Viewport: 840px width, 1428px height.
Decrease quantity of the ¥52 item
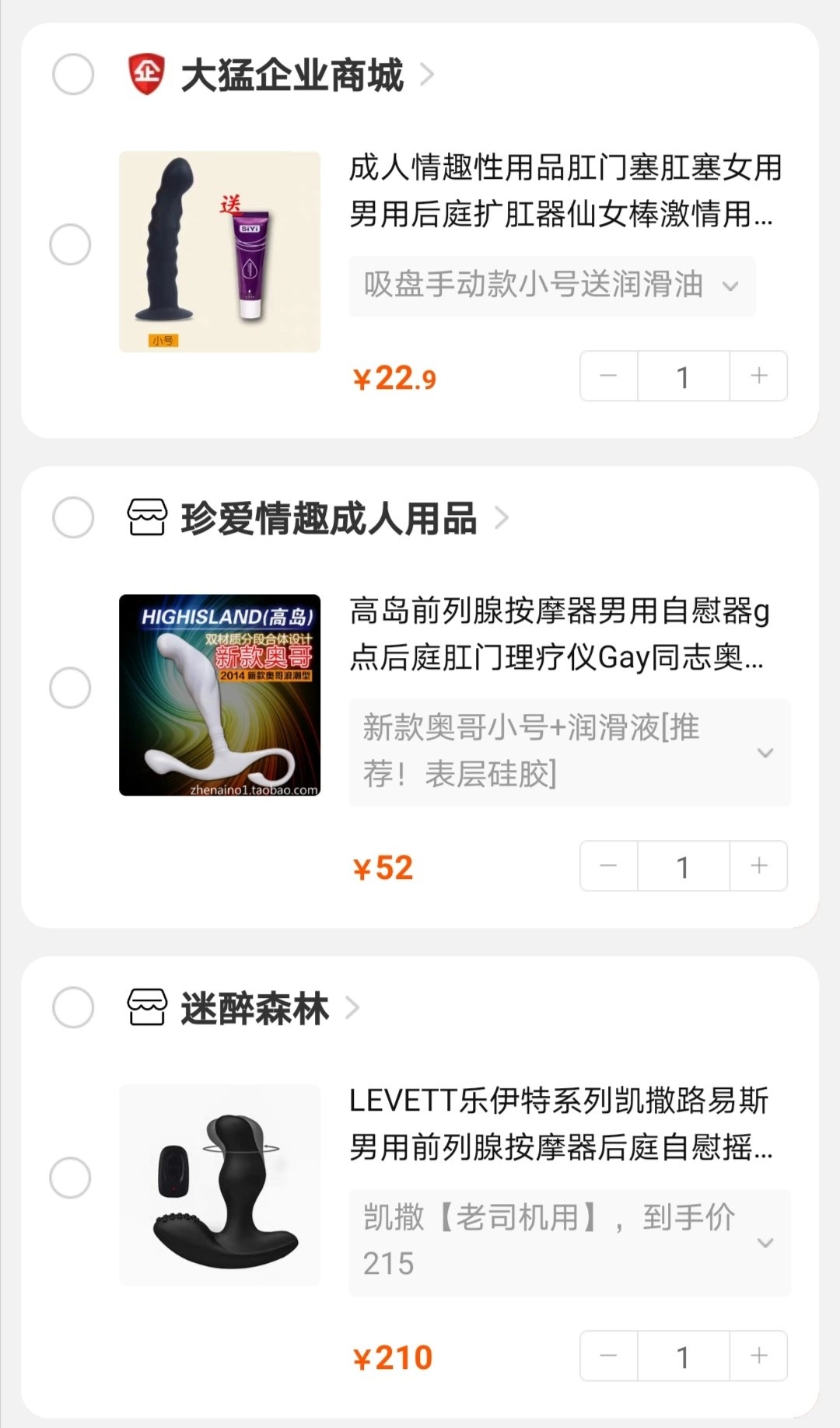tap(609, 866)
